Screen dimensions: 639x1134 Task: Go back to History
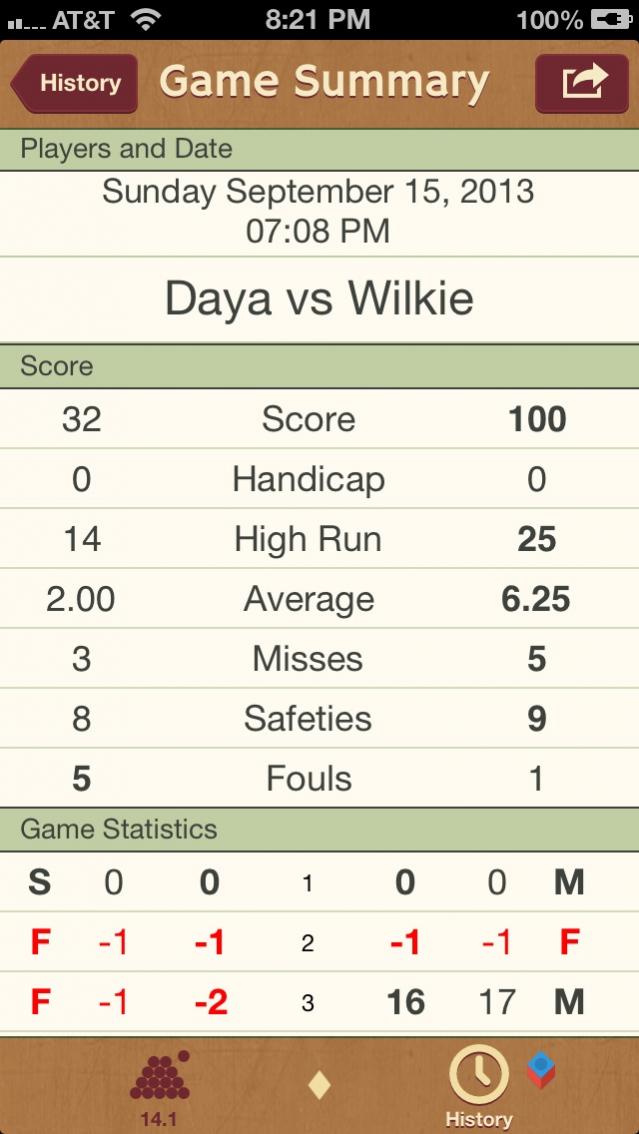74,83
